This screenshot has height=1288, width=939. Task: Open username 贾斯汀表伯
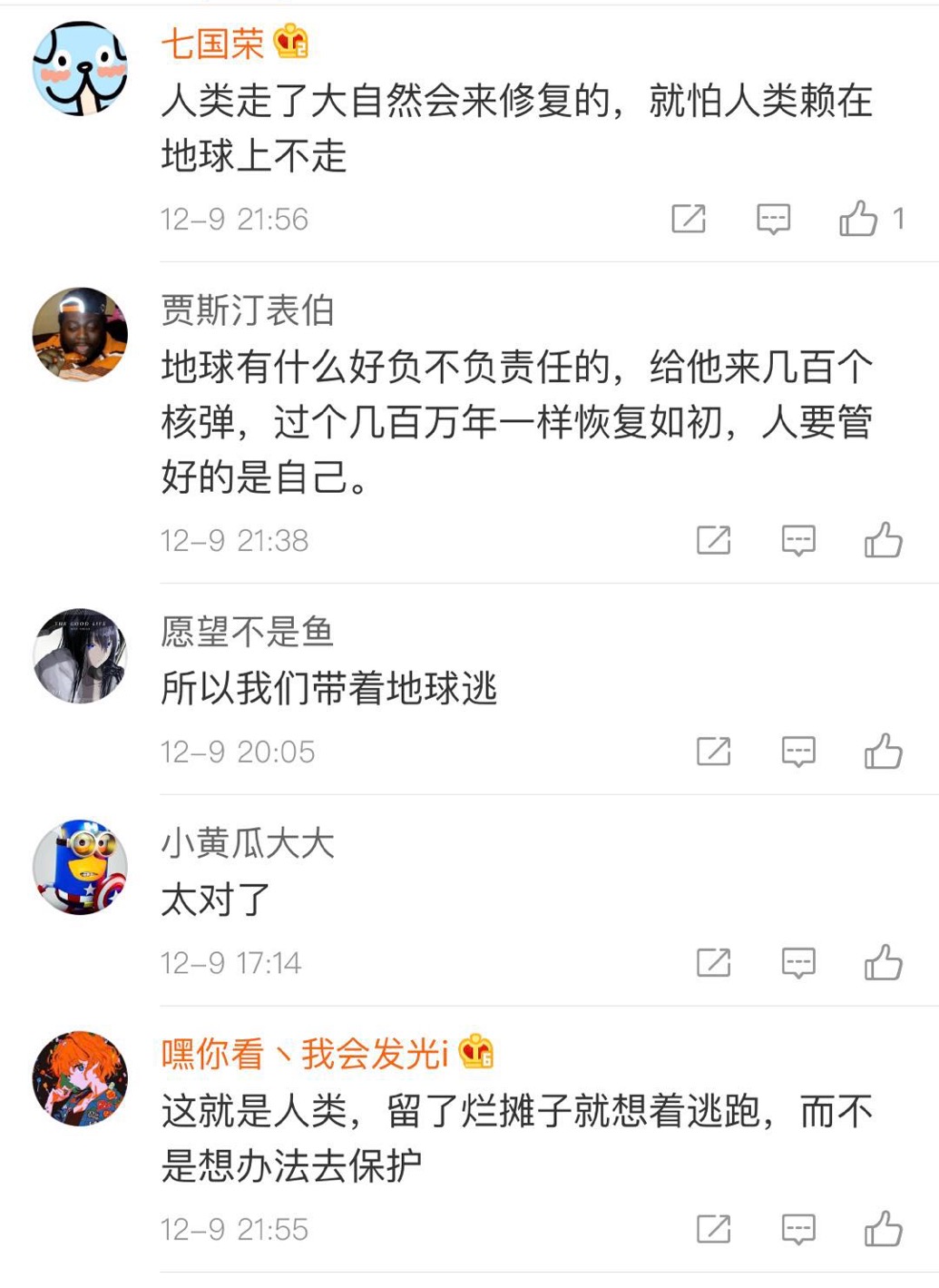[x=248, y=310]
